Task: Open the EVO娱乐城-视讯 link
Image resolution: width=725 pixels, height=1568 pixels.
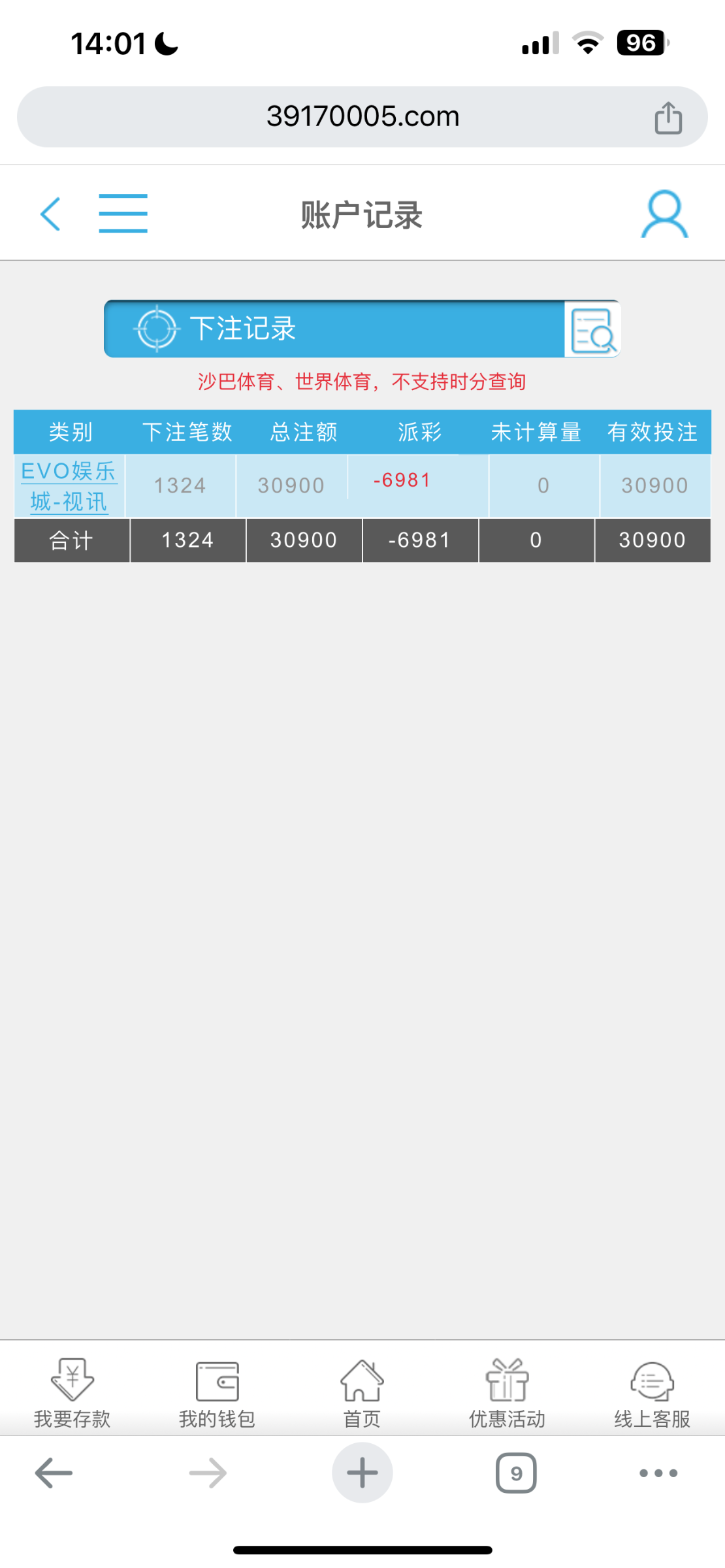Action: tap(69, 486)
